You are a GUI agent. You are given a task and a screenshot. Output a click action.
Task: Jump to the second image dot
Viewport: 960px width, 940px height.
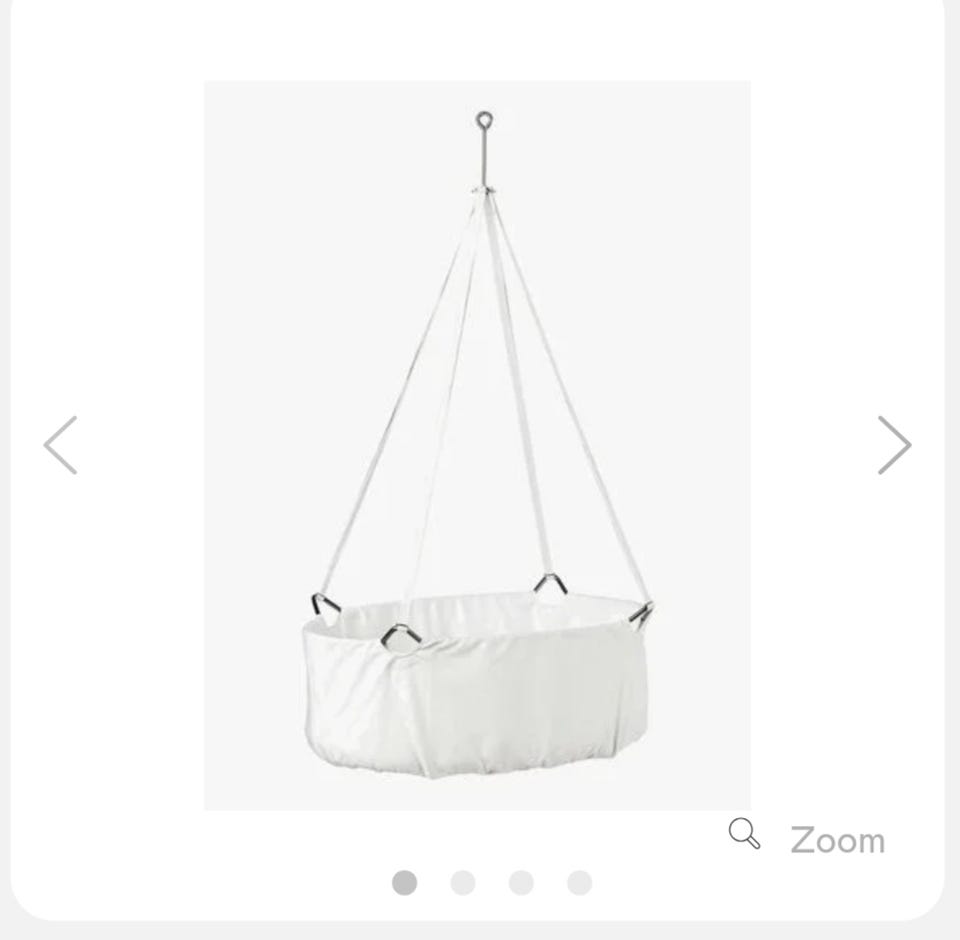pos(463,883)
